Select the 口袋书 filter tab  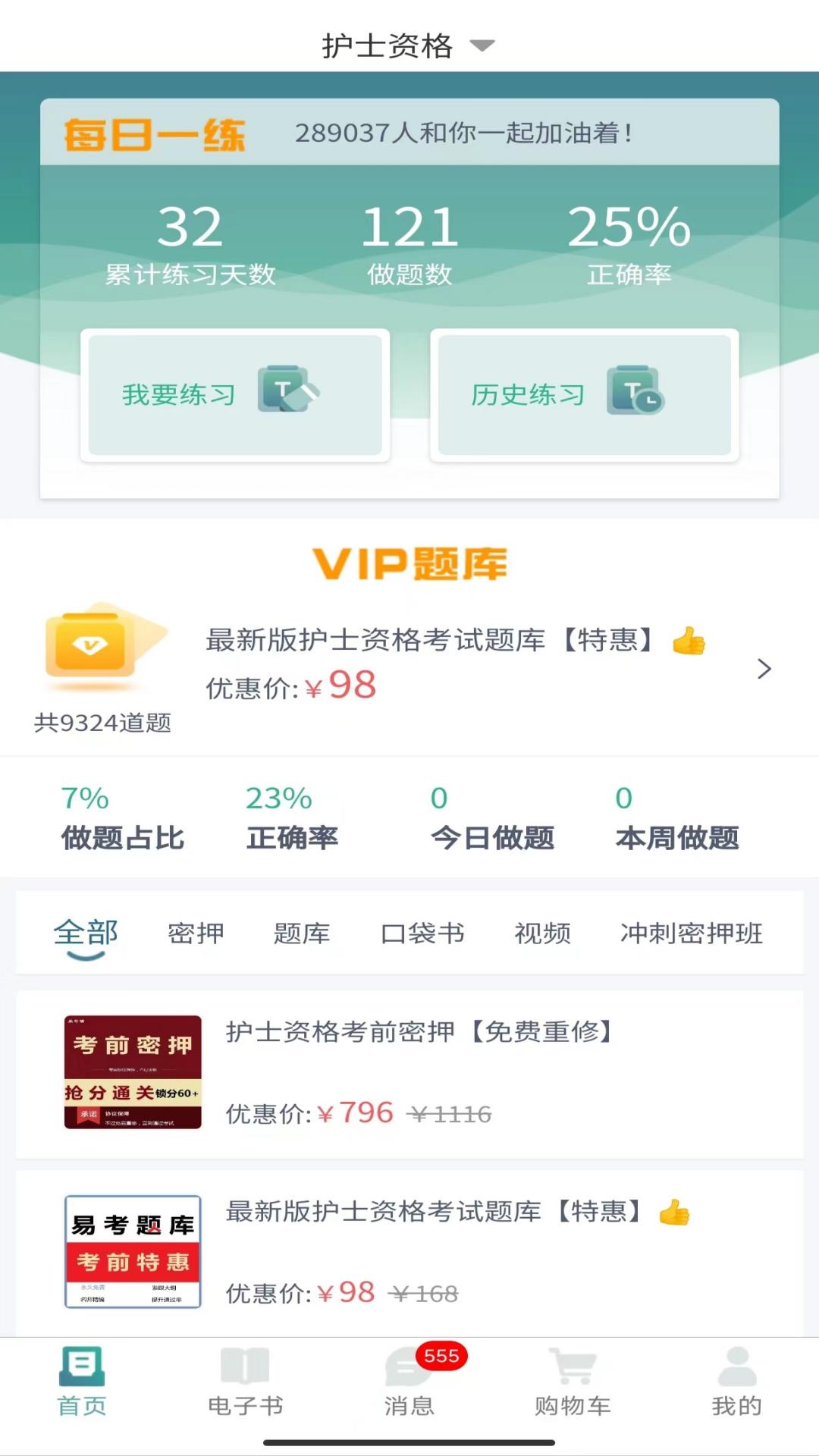pos(422,934)
